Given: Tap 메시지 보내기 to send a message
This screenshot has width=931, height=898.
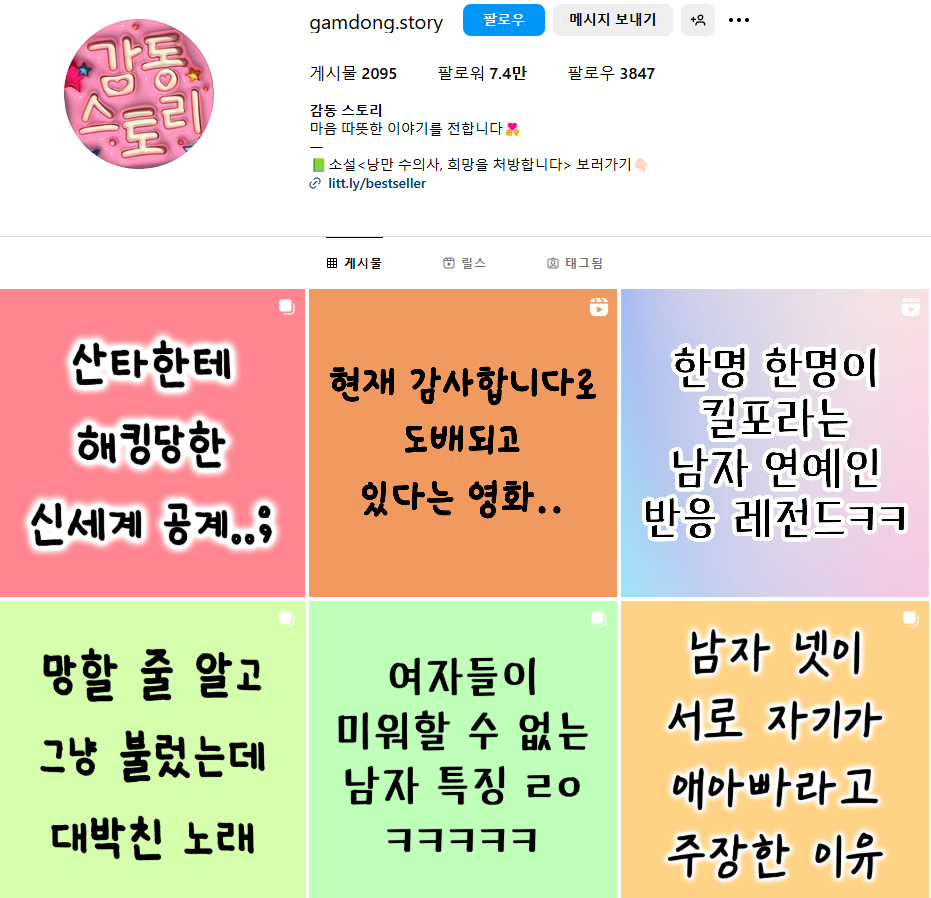Looking at the screenshot, I should 612,20.
